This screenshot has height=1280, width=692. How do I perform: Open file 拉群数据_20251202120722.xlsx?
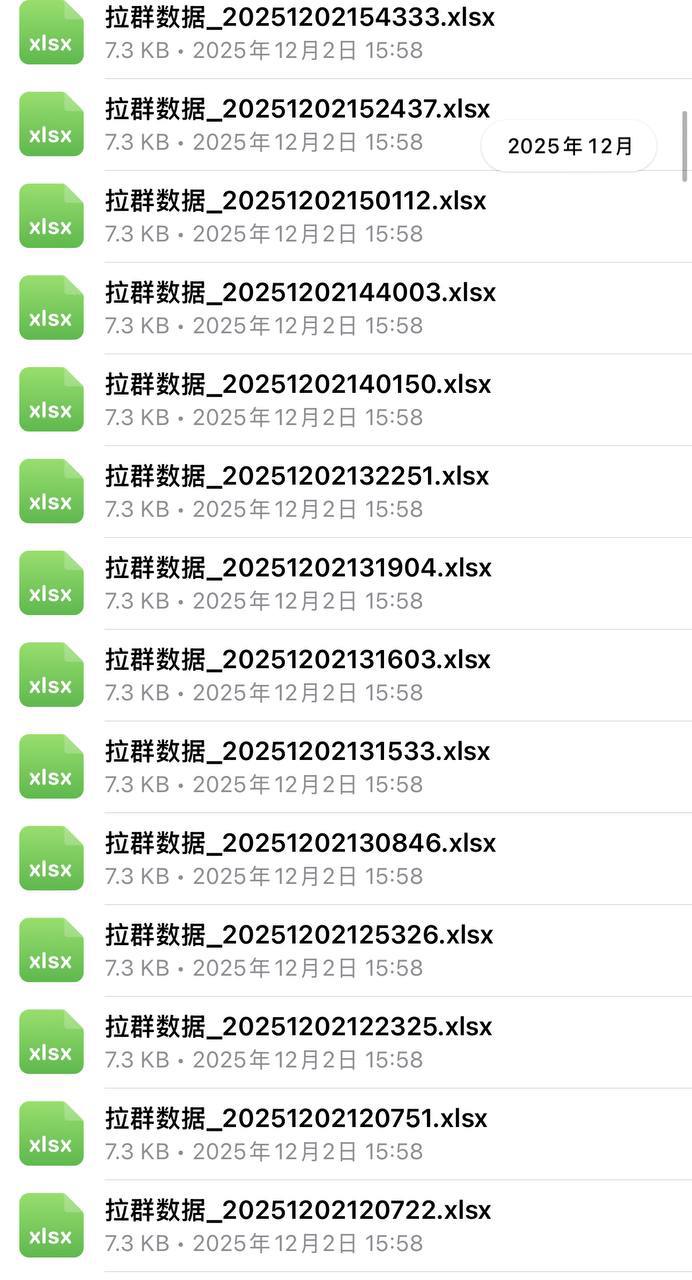click(x=298, y=1210)
